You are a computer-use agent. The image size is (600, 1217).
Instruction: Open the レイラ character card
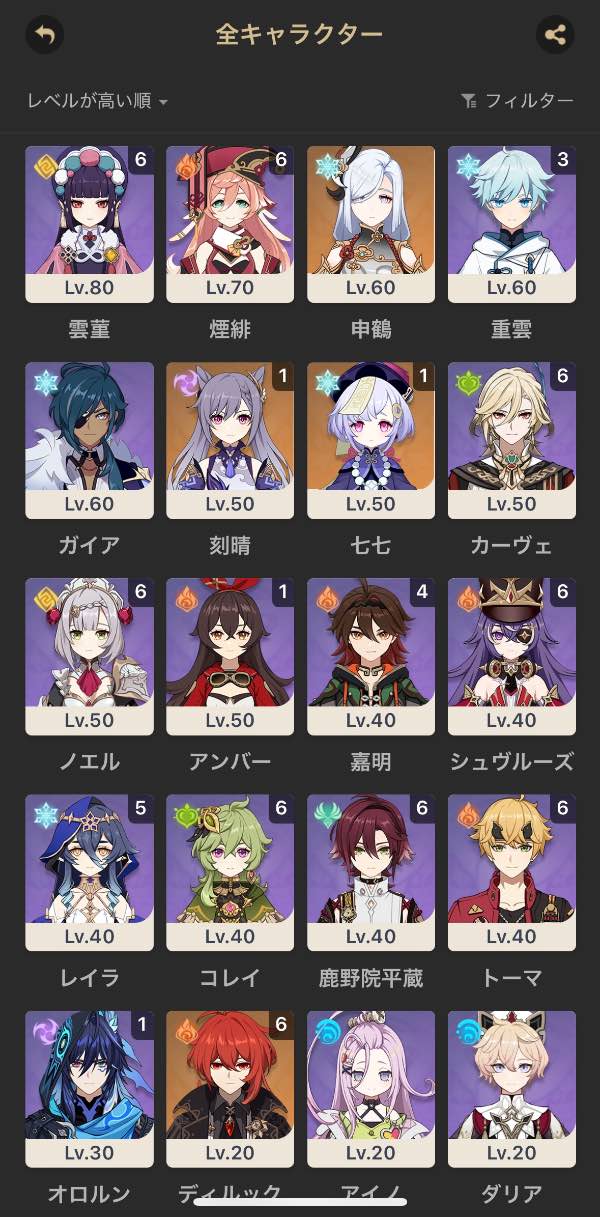(x=89, y=872)
